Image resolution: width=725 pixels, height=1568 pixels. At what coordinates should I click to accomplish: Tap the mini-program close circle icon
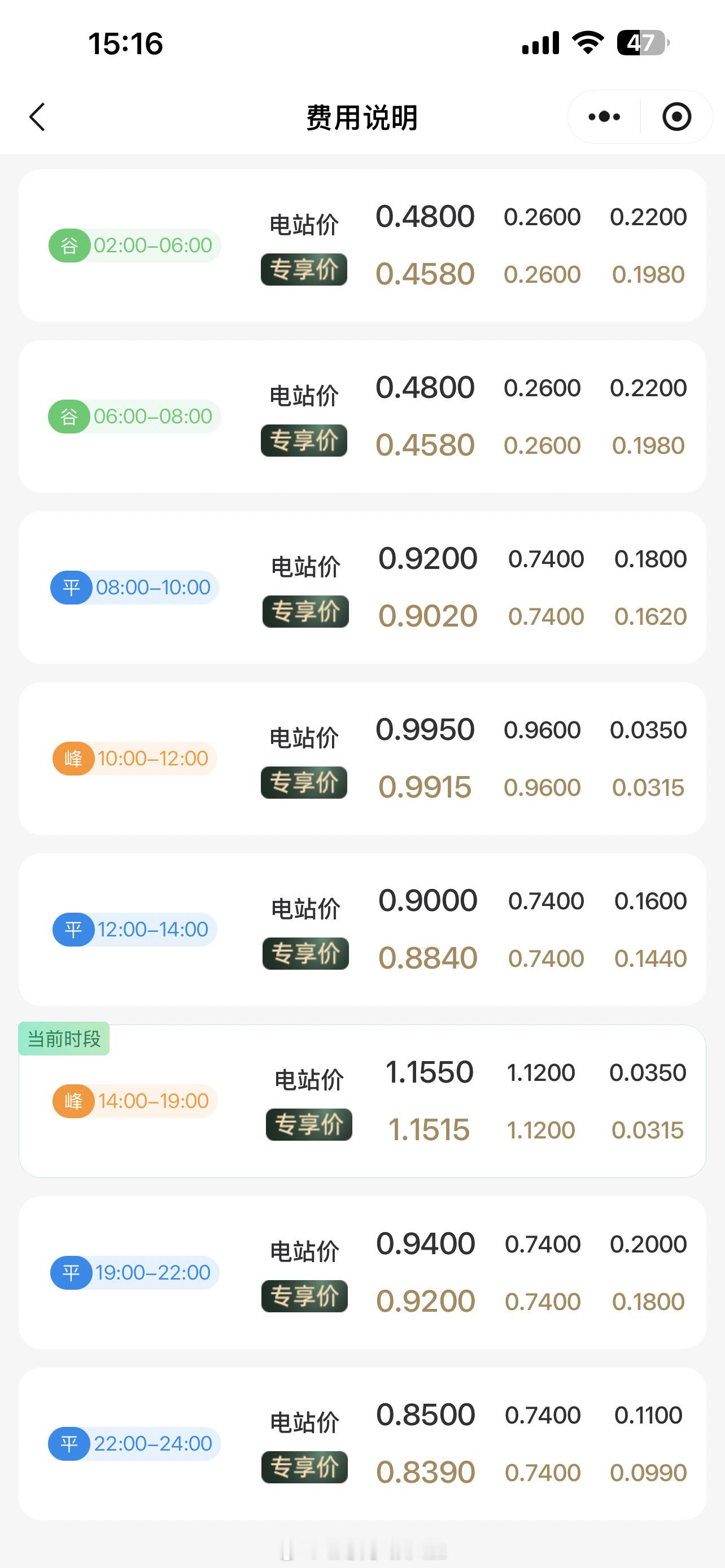click(676, 117)
